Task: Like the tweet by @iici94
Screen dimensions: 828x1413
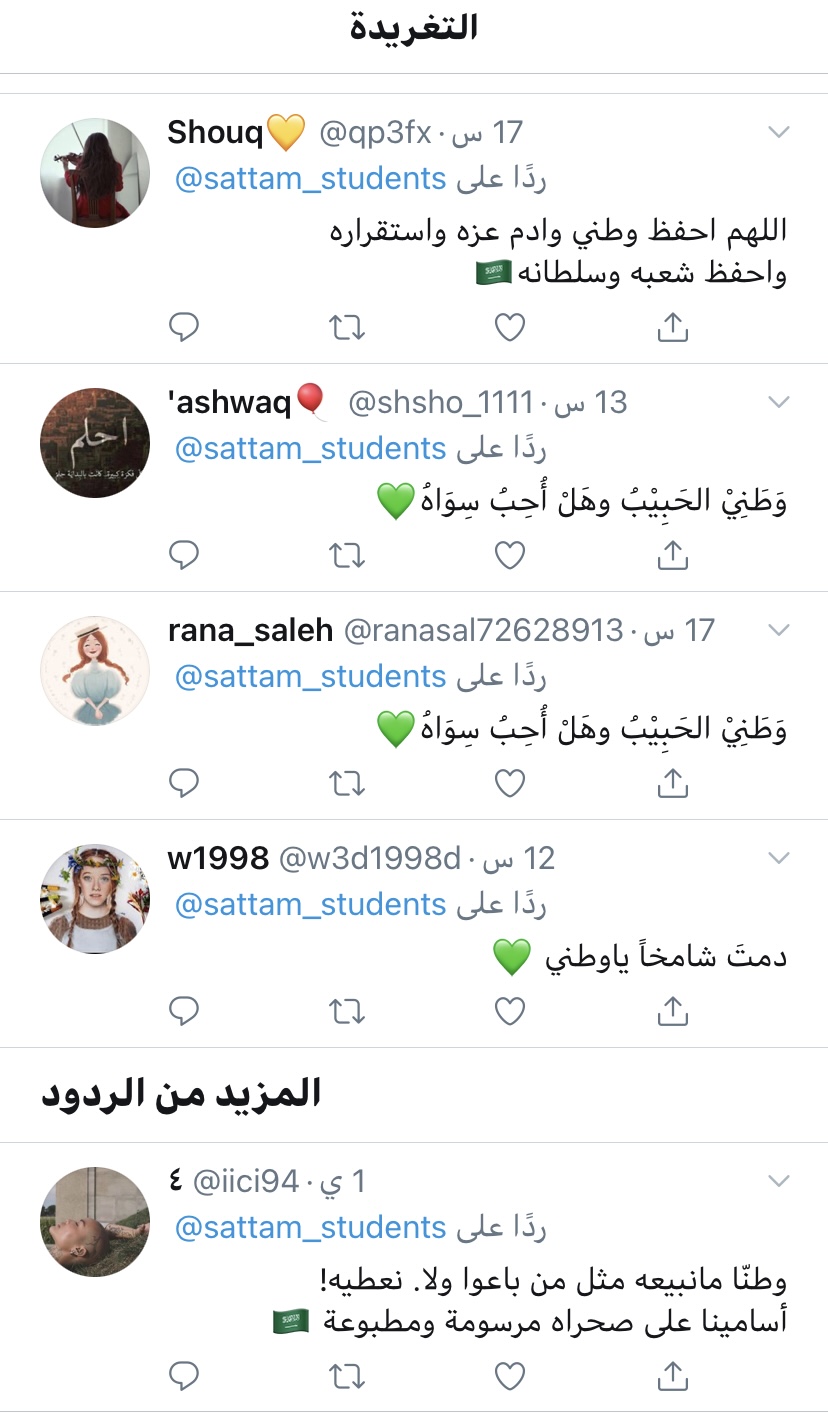Action: tap(510, 1376)
